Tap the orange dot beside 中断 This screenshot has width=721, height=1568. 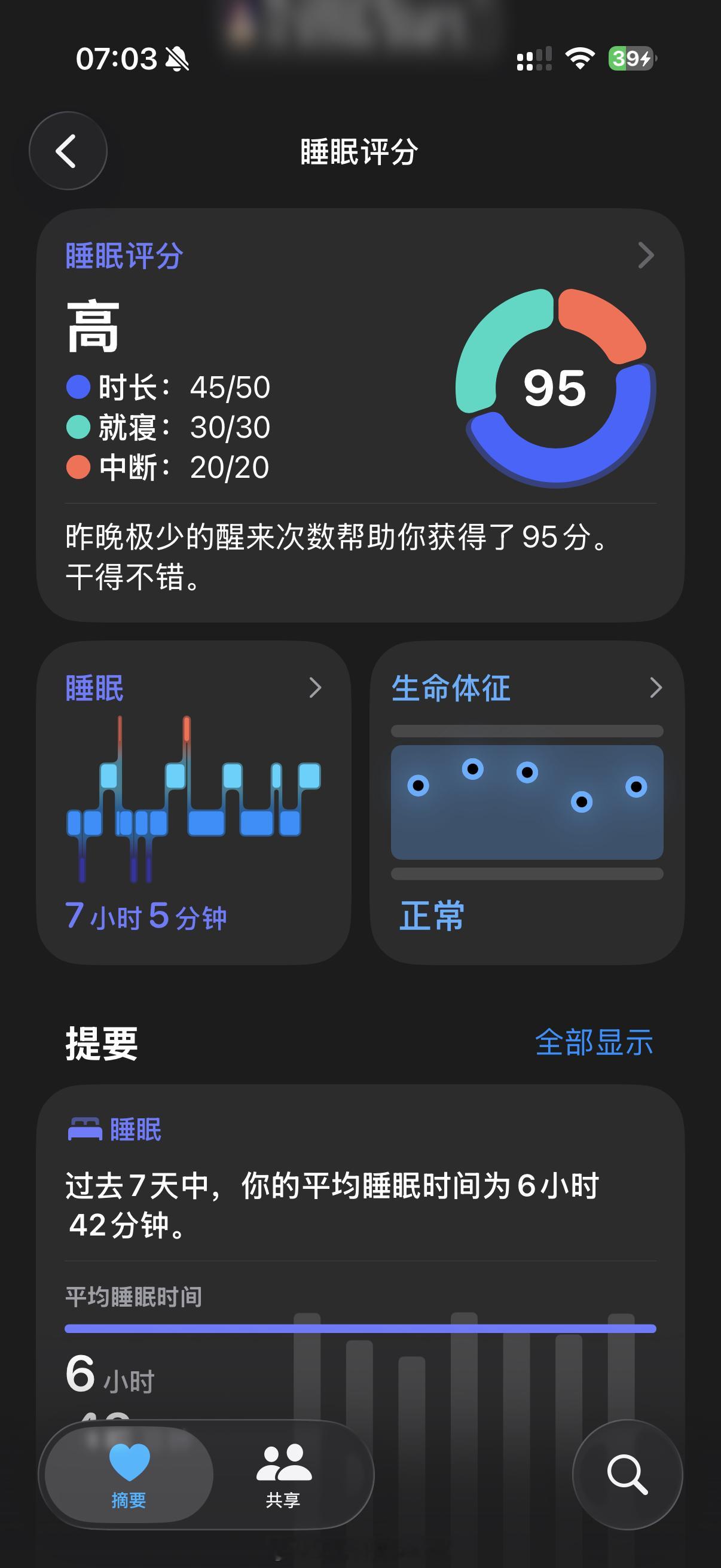(x=78, y=468)
